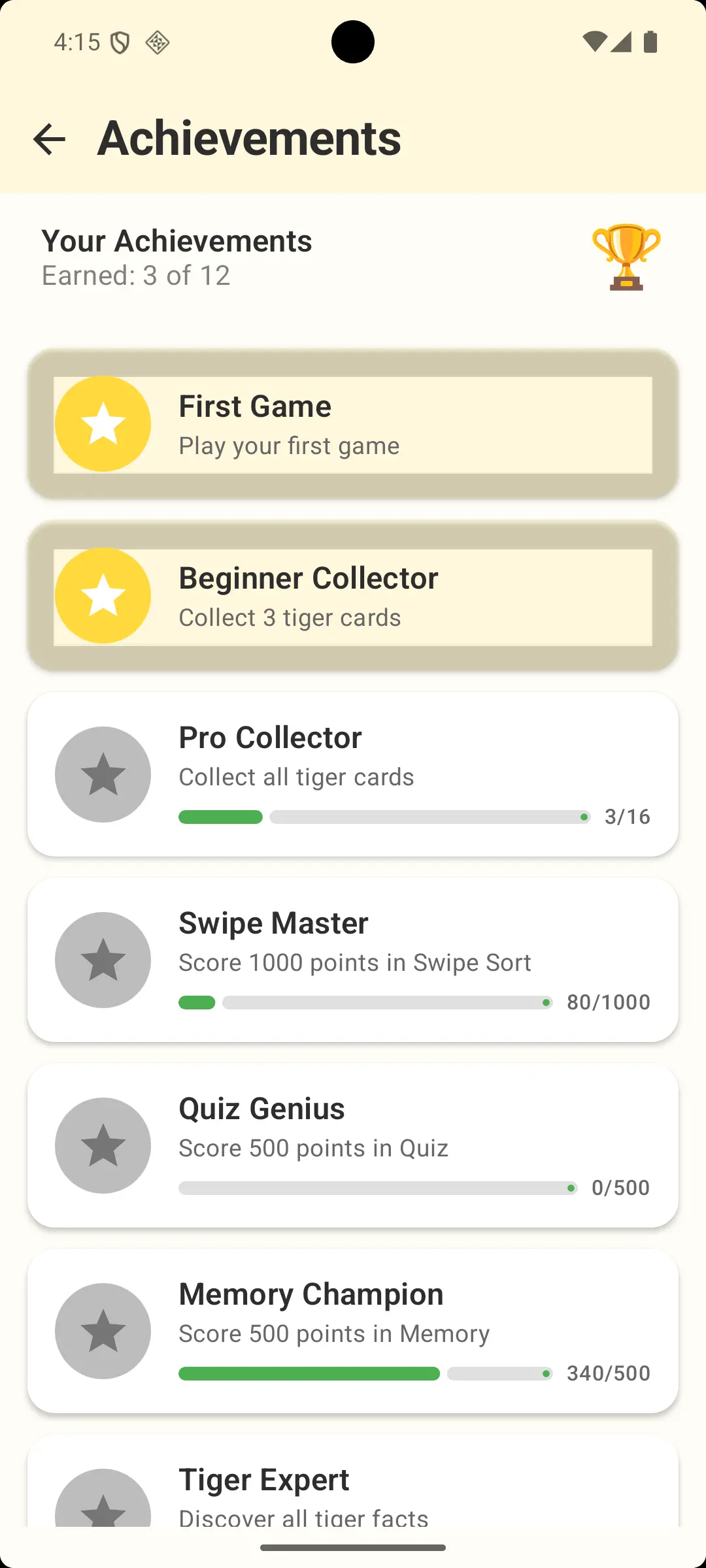Select the Pro Collector achievement entry
Image resolution: width=706 pixels, height=1568 pixels.
[x=353, y=774]
